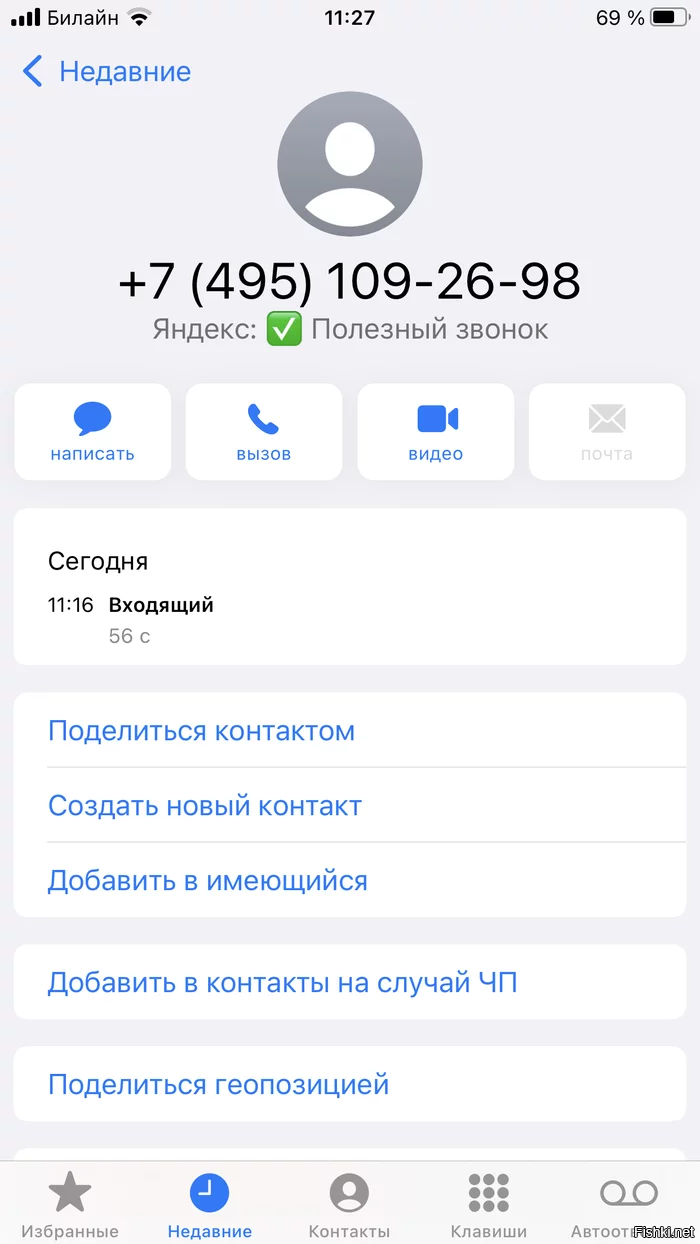
Task: Tap the написать message button
Action: pyautogui.click(x=92, y=432)
